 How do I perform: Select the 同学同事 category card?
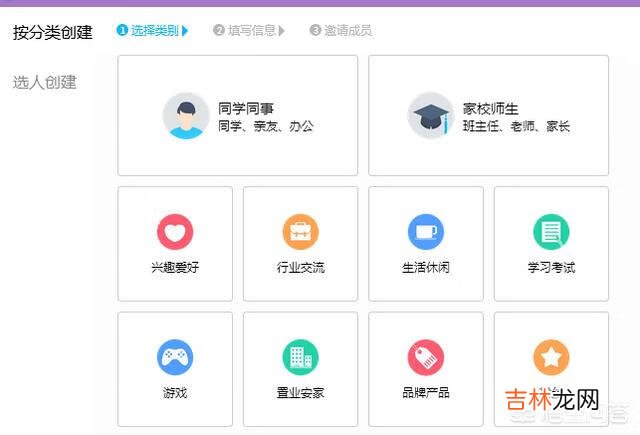pyautogui.click(x=237, y=115)
